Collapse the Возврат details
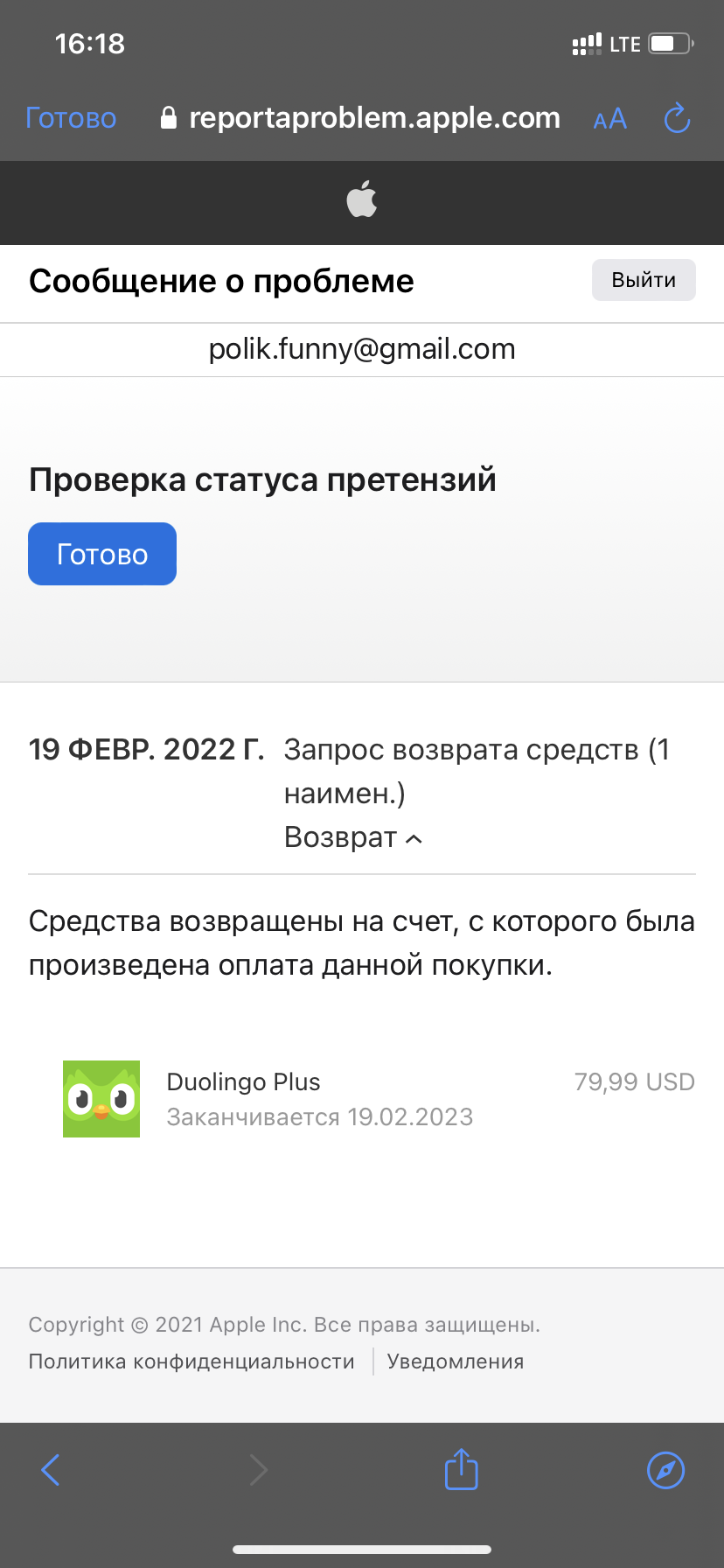 [x=353, y=837]
